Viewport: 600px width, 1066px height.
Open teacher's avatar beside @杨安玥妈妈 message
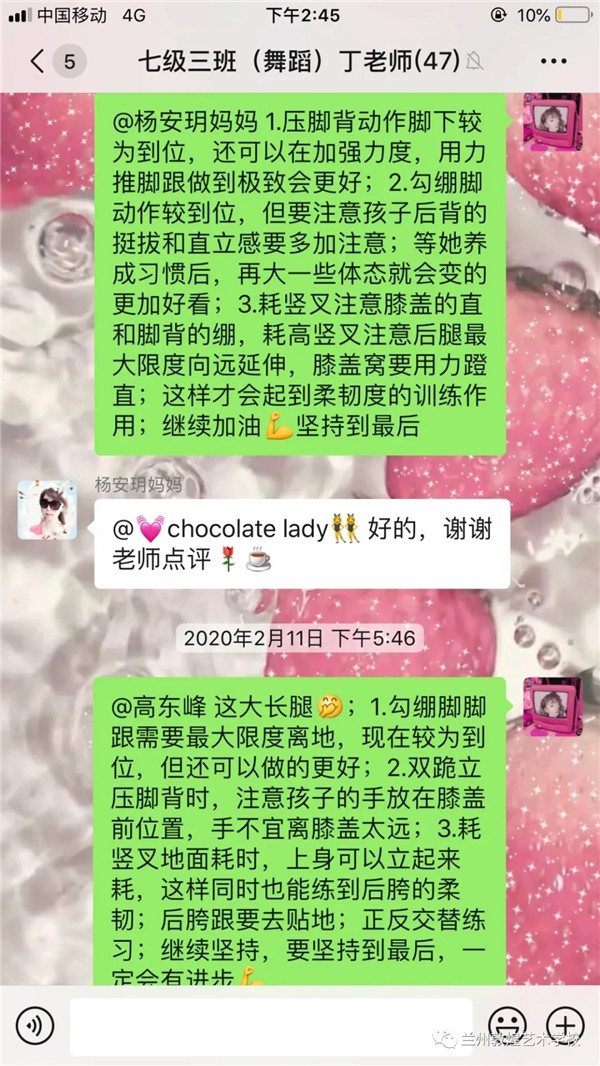pos(552,122)
